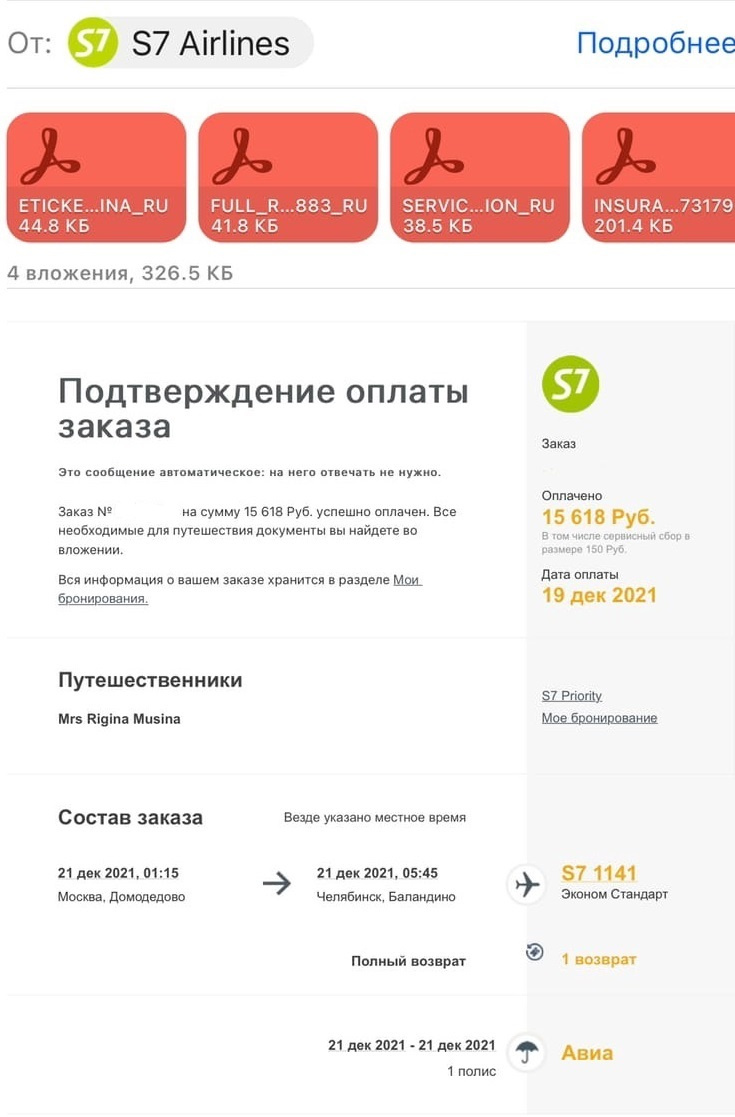This screenshot has height=1117, width=735.
Task: Tap the S7 Airlines sender chip
Action: [x=190, y=43]
